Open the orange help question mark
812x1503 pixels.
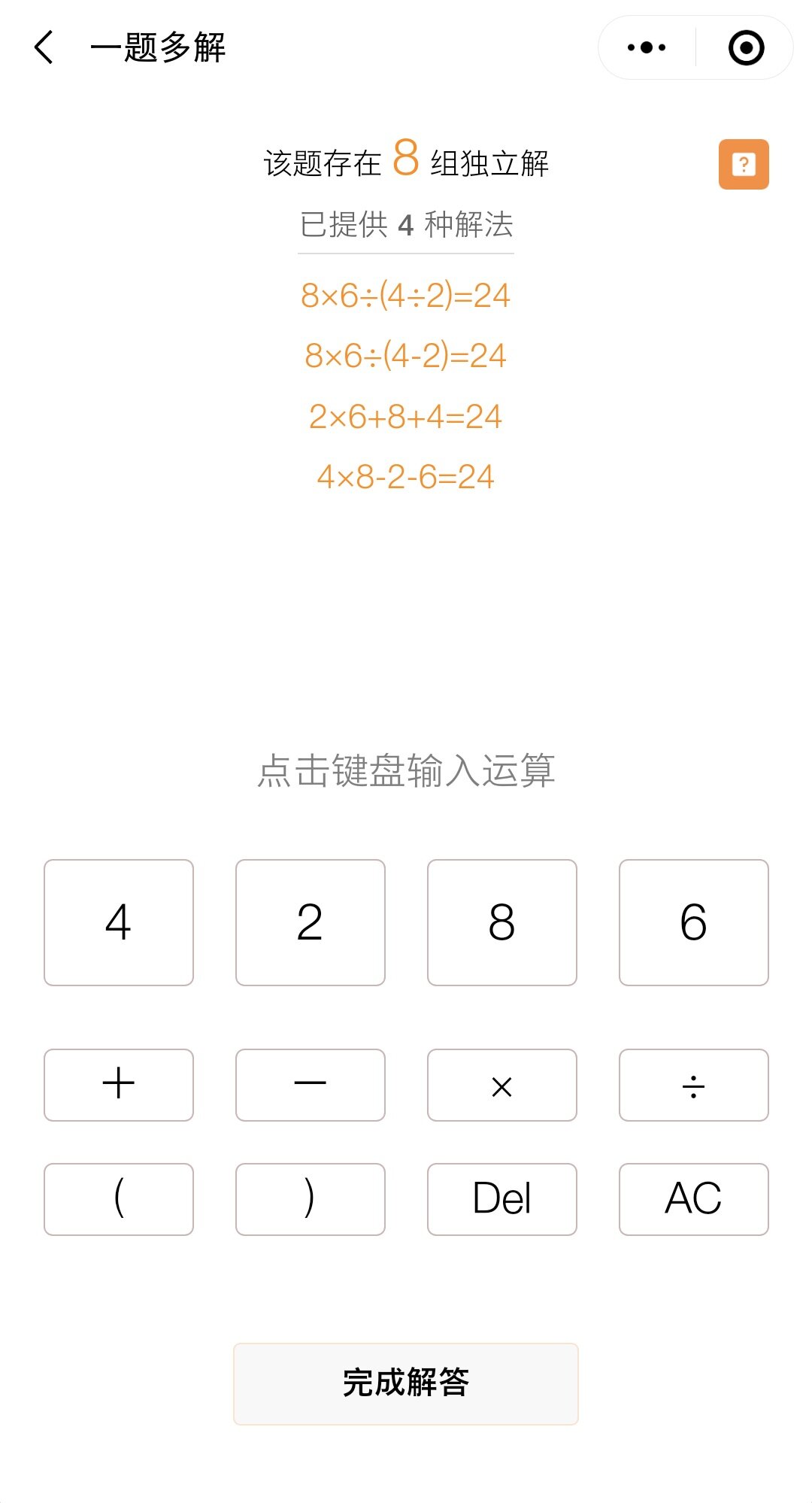pyautogui.click(x=744, y=164)
